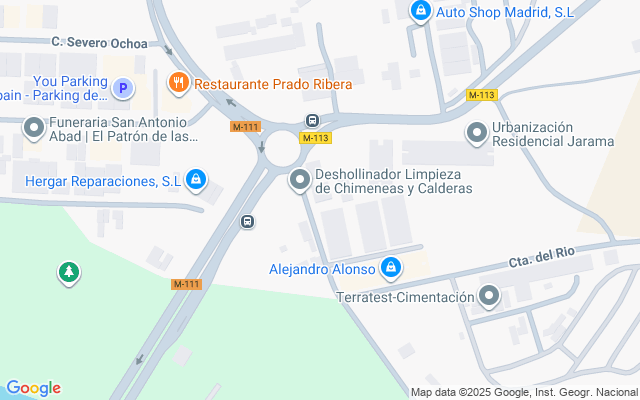Select the Hergar Reparaciones, S.L marker
This screenshot has width=640, height=400.
197,180
